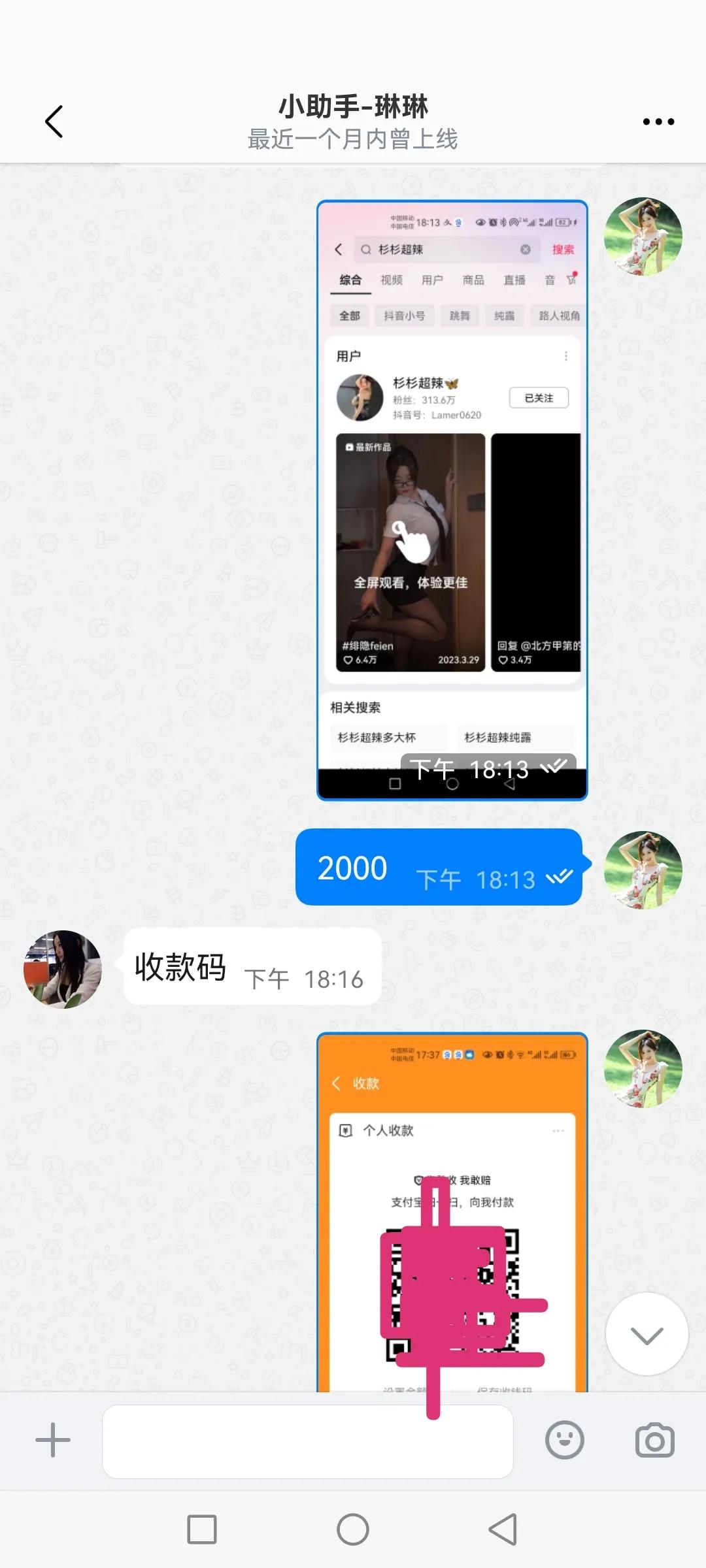Select the 纯露 filter chip

point(505,316)
